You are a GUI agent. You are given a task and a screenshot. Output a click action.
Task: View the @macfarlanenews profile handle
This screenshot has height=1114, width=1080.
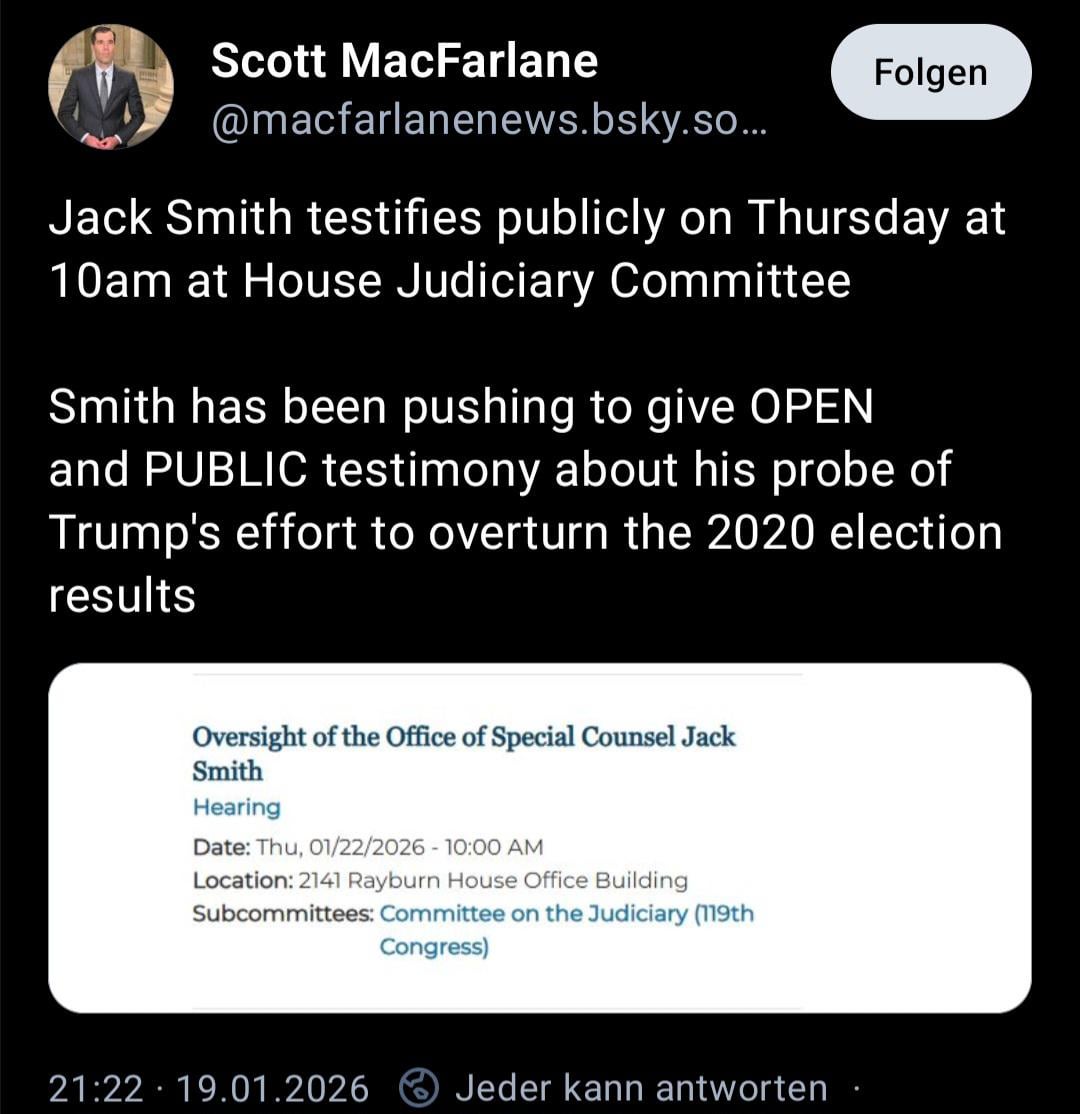(489, 122)
